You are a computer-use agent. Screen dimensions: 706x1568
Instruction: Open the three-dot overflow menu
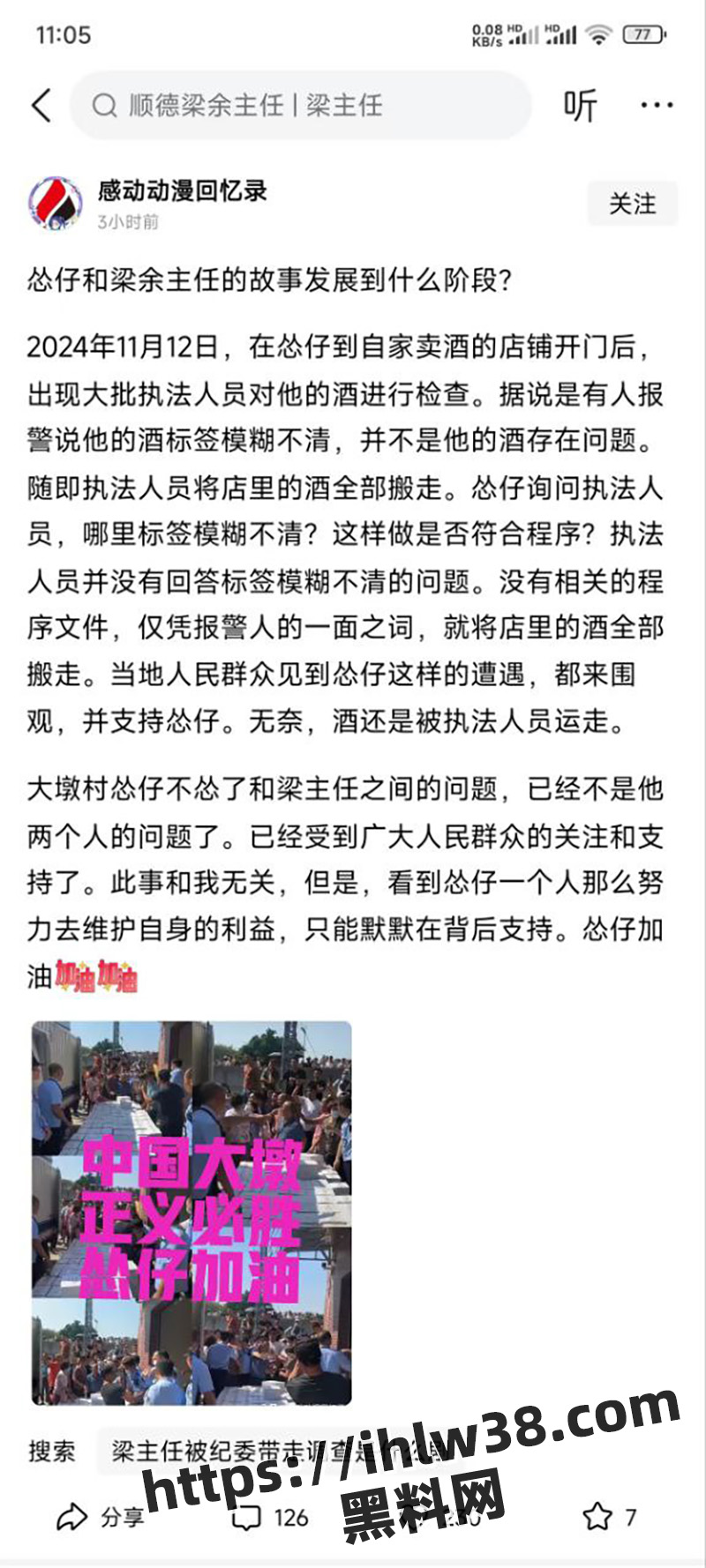[x=657, y=106]
